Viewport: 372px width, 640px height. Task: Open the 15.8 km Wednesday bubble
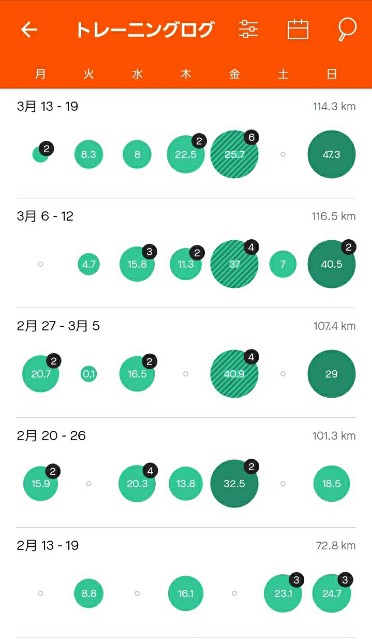point(137,264)
